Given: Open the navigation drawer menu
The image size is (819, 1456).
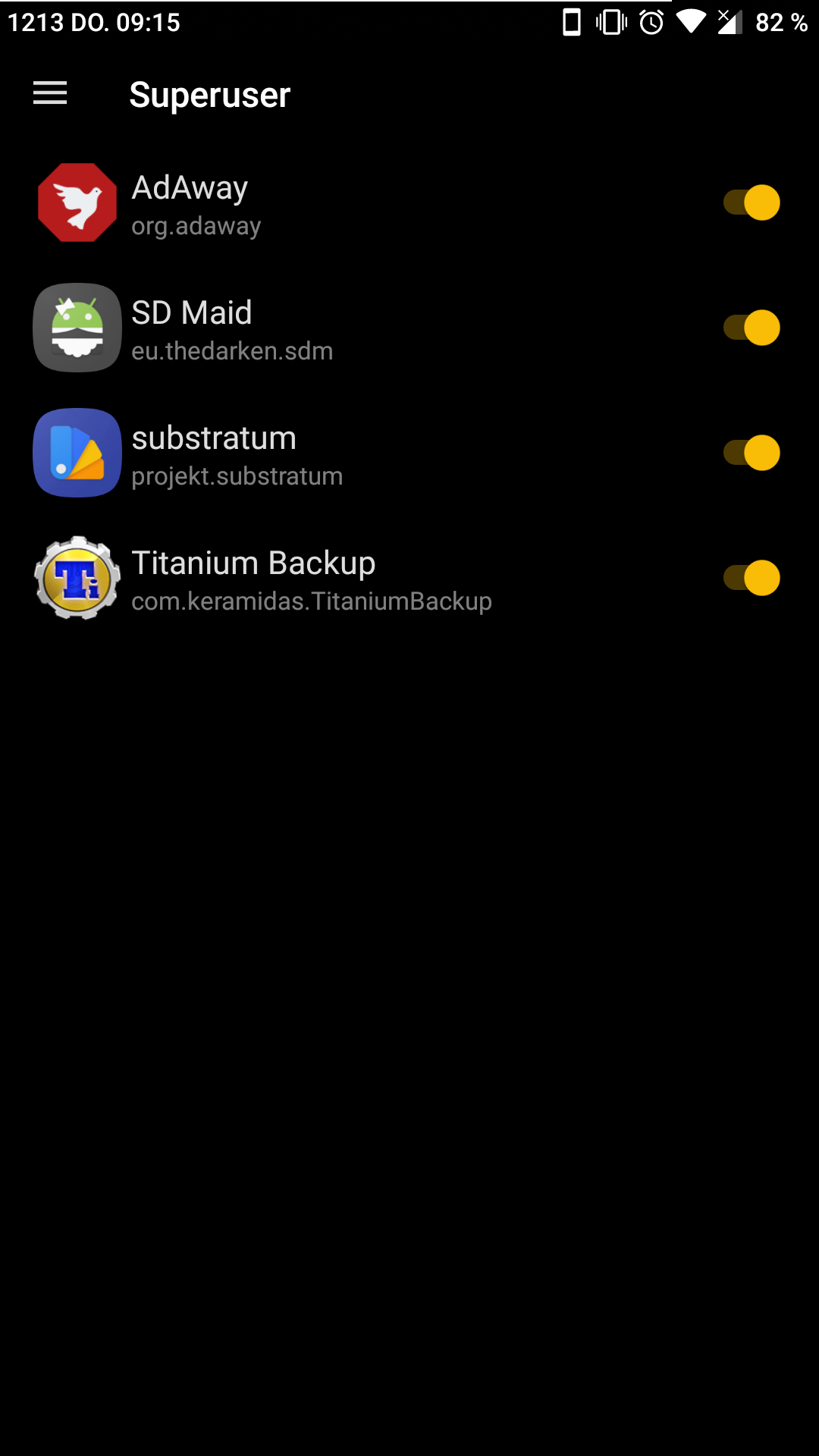Looking at the screenshot, I should point(50,94).
